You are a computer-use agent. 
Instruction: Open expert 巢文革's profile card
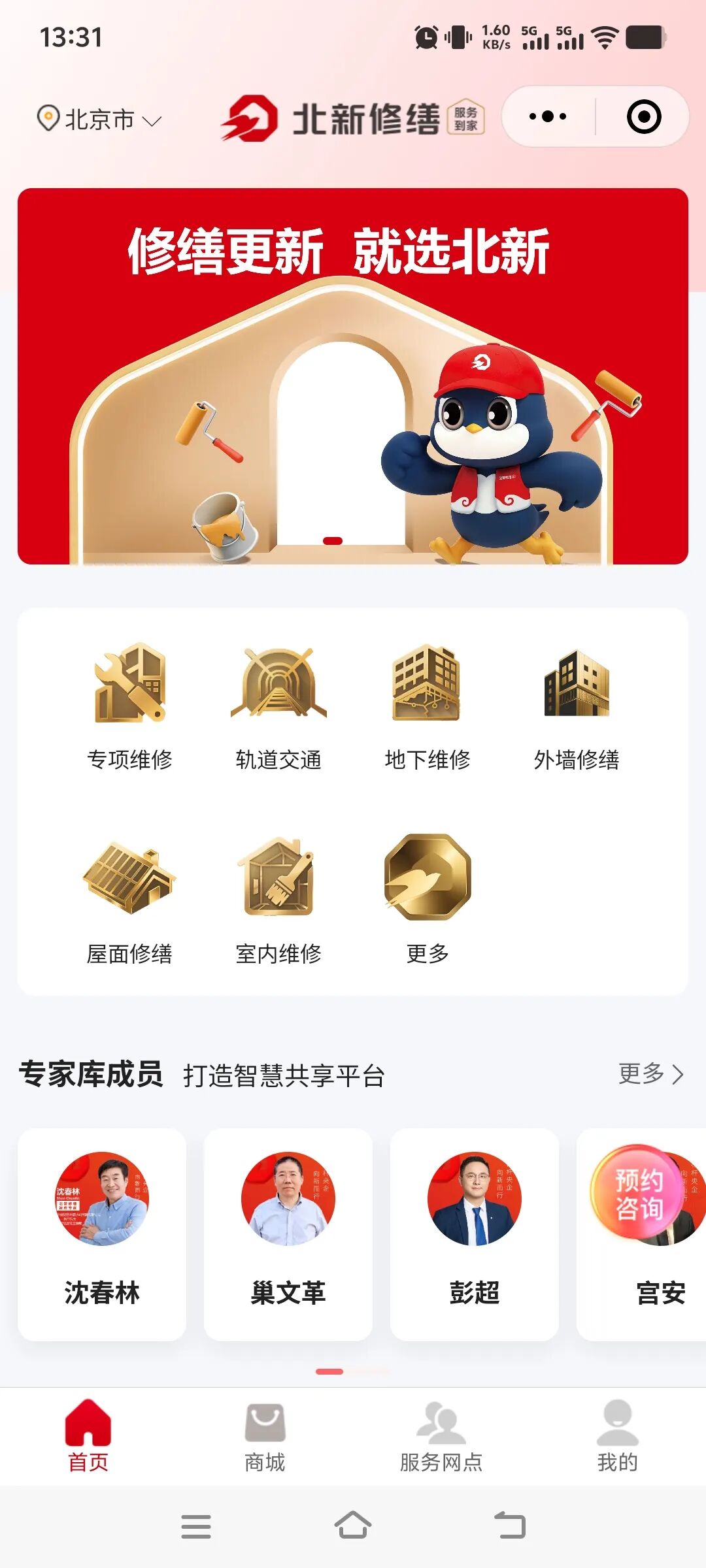pos(288,1233)
